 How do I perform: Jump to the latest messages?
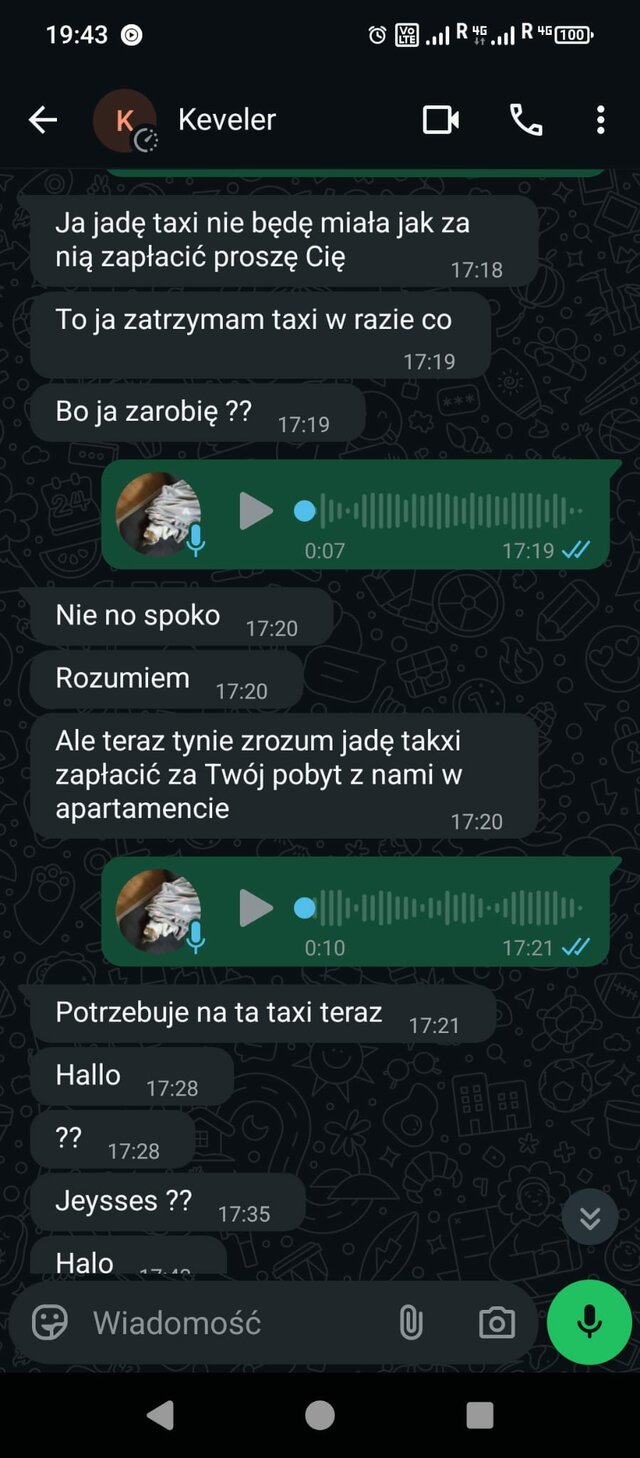click(589, 1216)
